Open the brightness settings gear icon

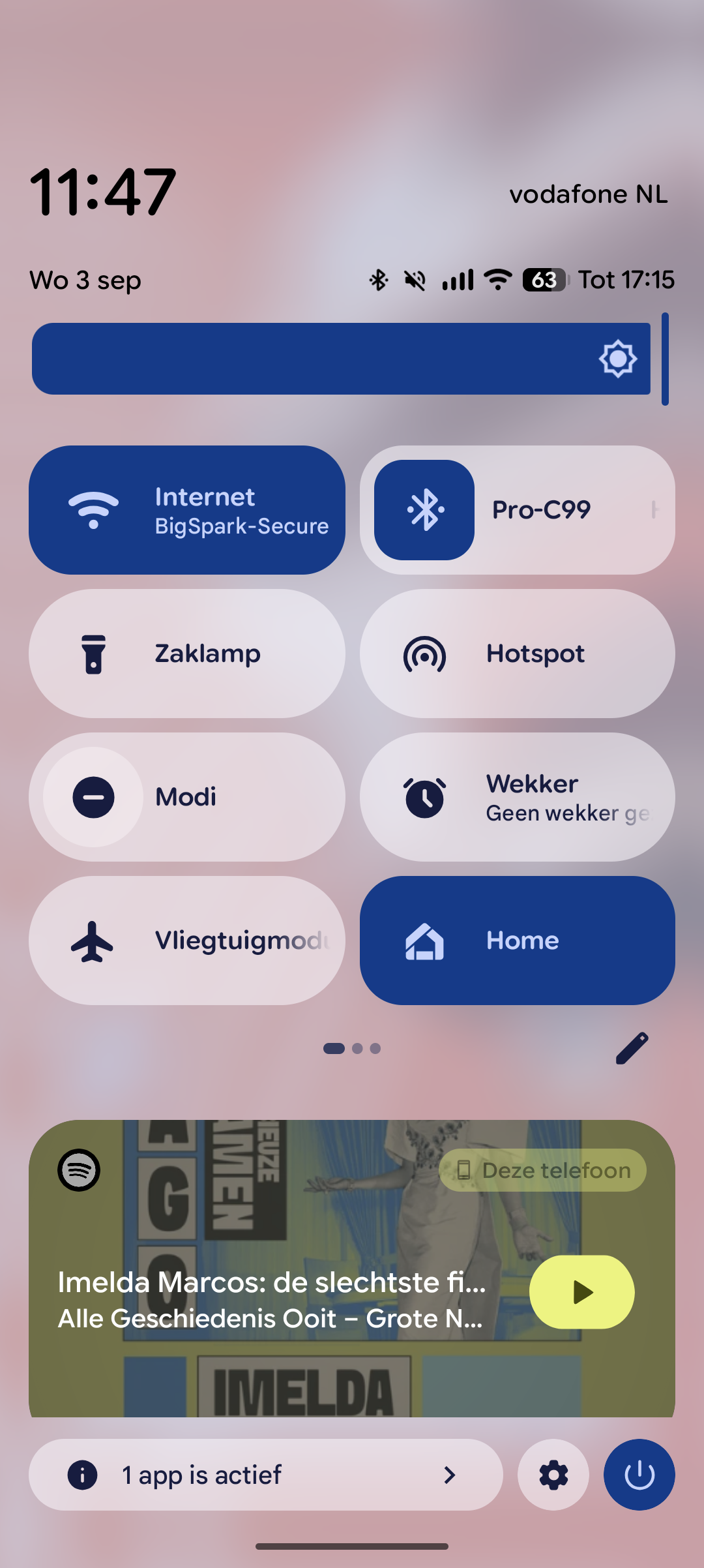pyautogui.click(x=617, y=358)
